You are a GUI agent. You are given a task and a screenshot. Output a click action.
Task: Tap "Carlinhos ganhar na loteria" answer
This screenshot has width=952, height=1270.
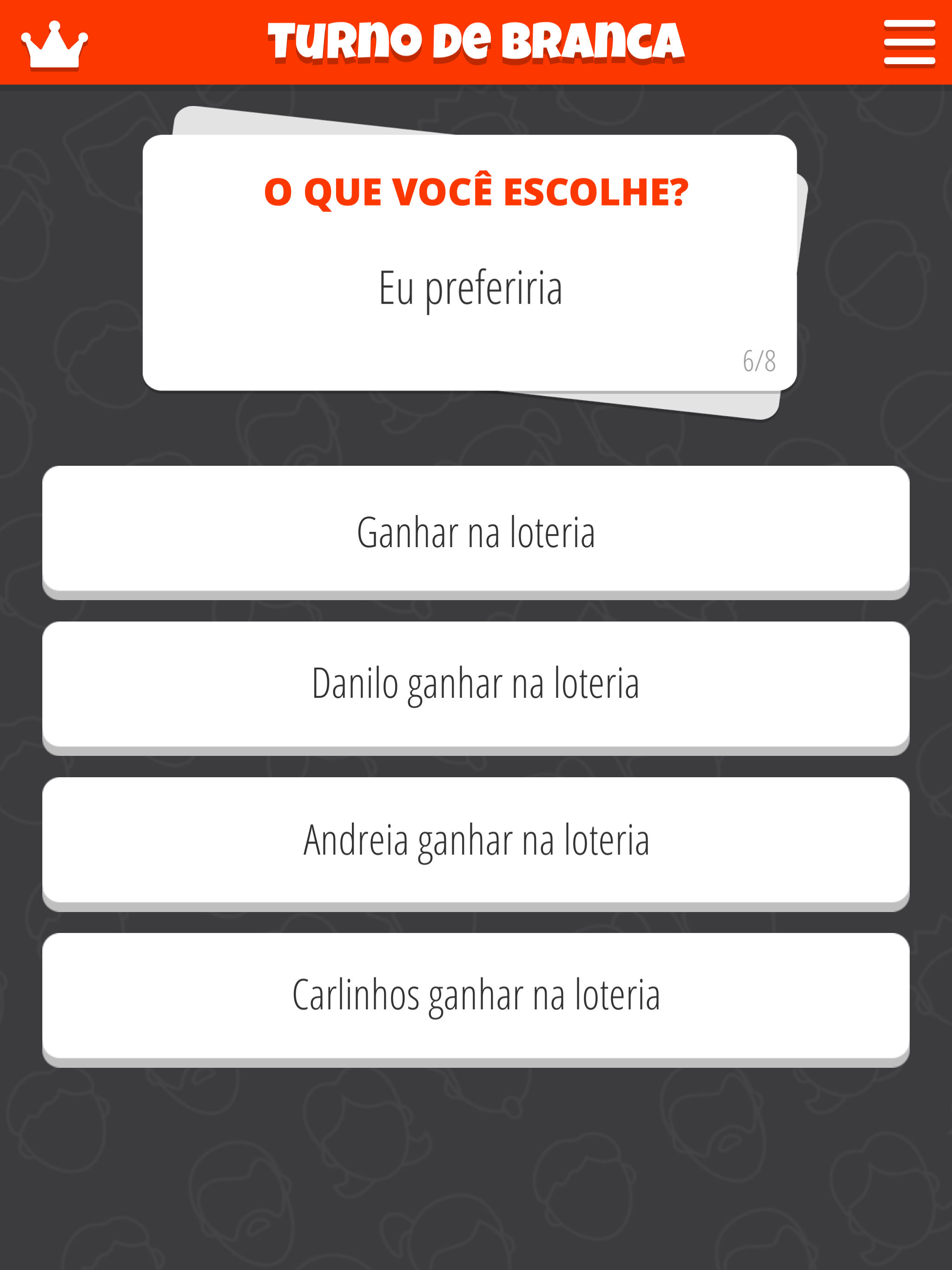[476, 997]
